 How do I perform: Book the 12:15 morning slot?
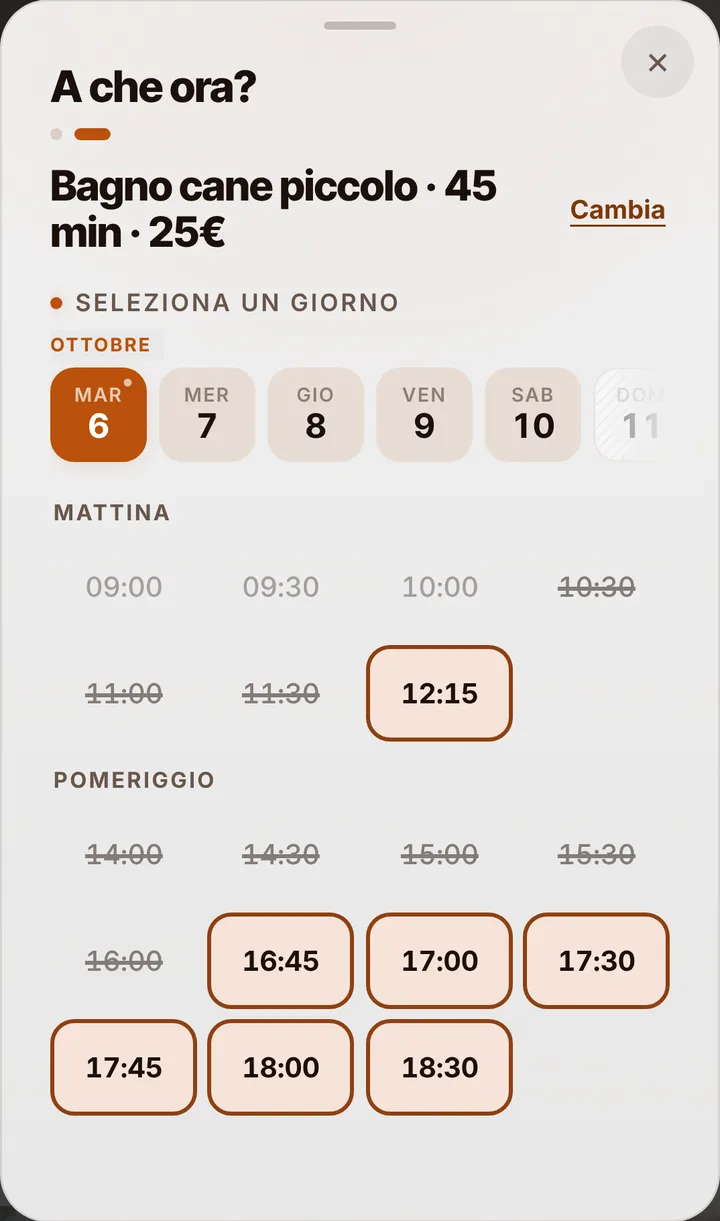440,693
